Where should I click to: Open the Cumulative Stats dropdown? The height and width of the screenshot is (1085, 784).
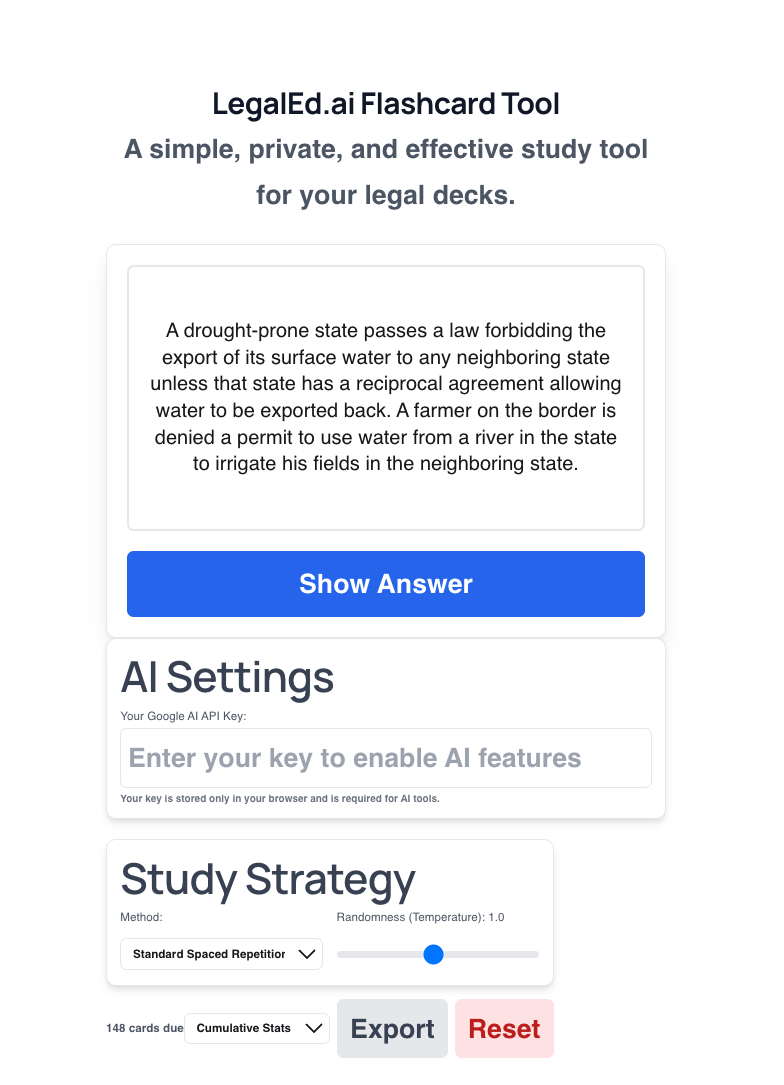point(257,1028)
